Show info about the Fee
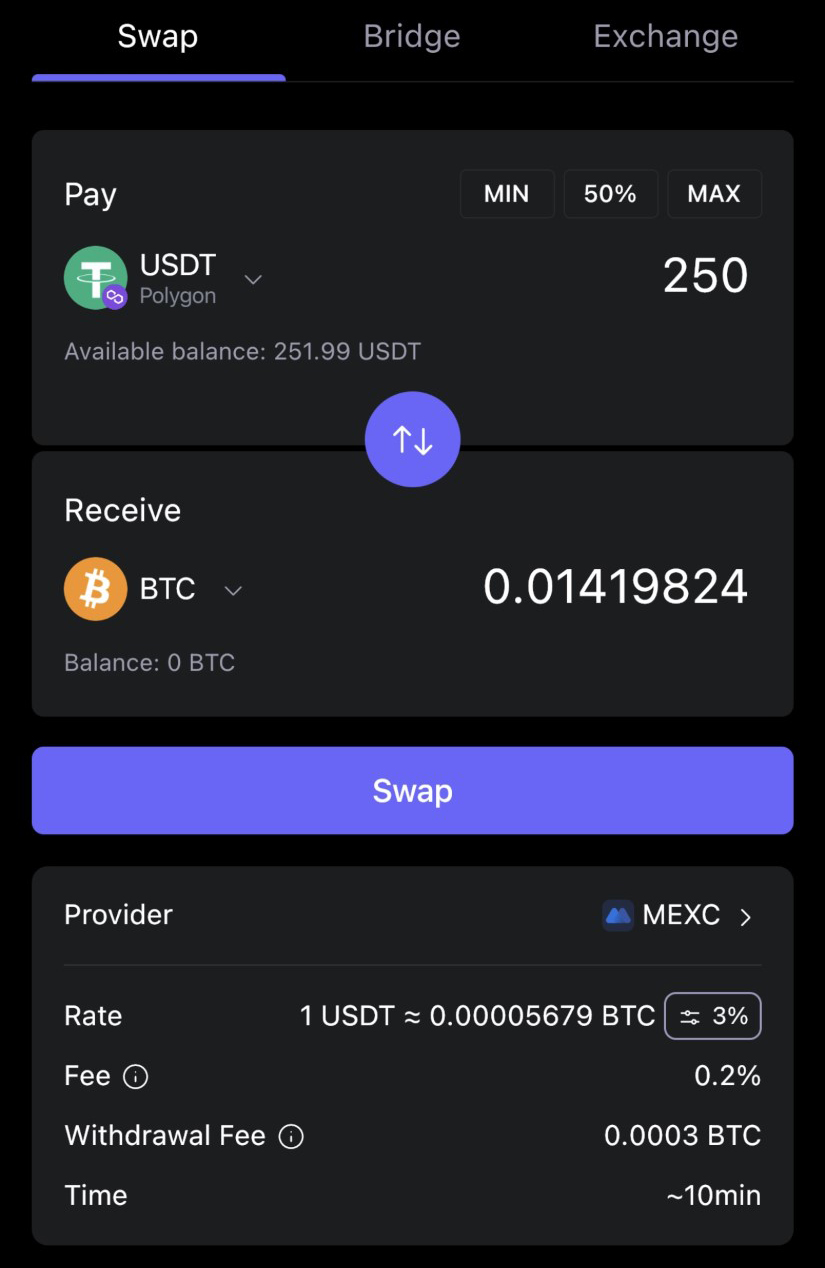This screenshot has height=1268, width=825. [135, 1077]
